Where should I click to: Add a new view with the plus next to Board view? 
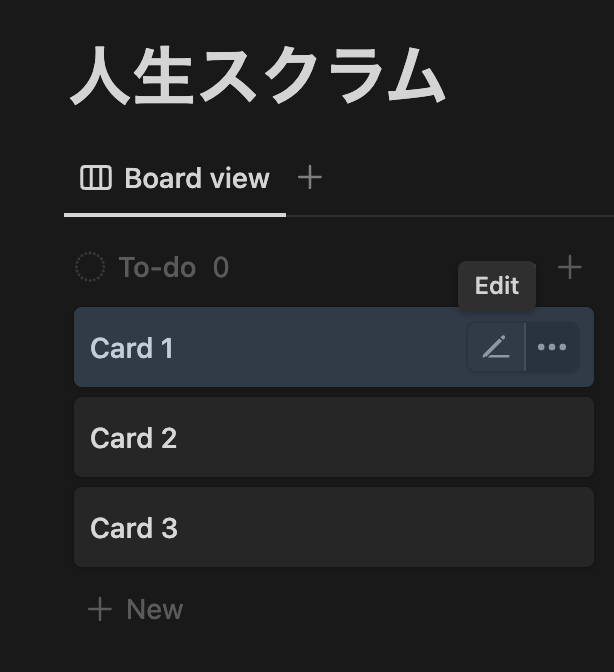(x=310, y=178)
